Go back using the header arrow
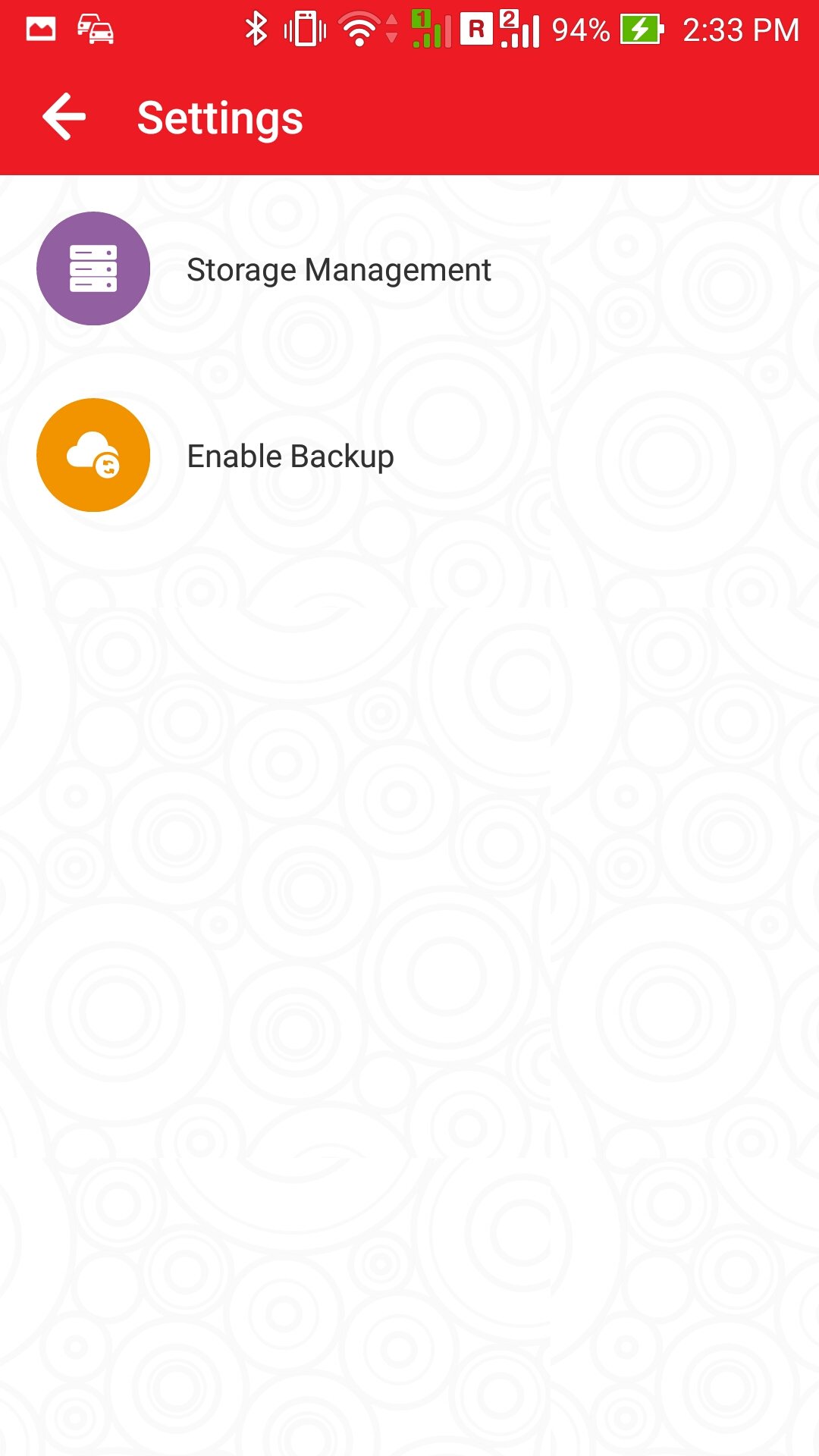Screen dimensions: 819x1456 click(x=64, y=118)
